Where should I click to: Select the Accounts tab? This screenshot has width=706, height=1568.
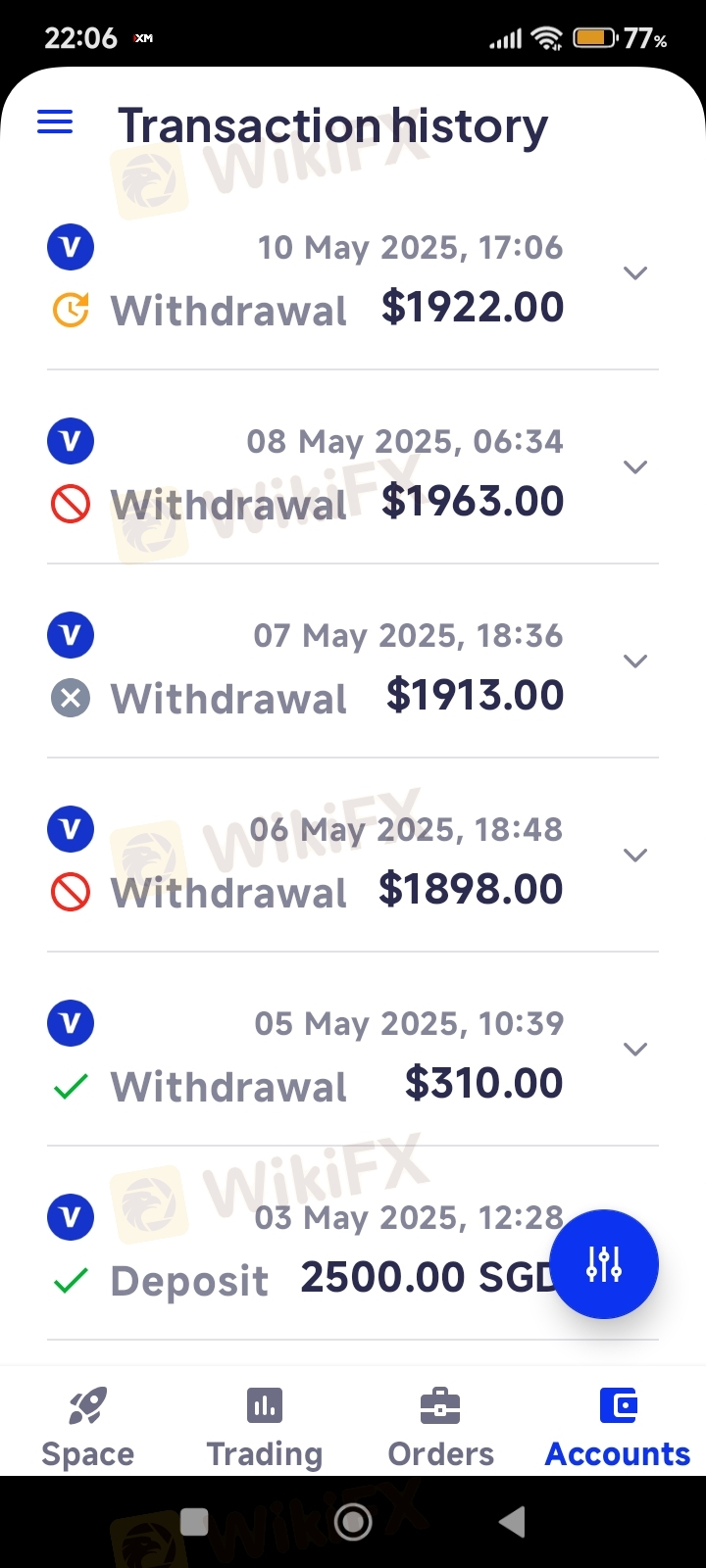pos(618,1426)
